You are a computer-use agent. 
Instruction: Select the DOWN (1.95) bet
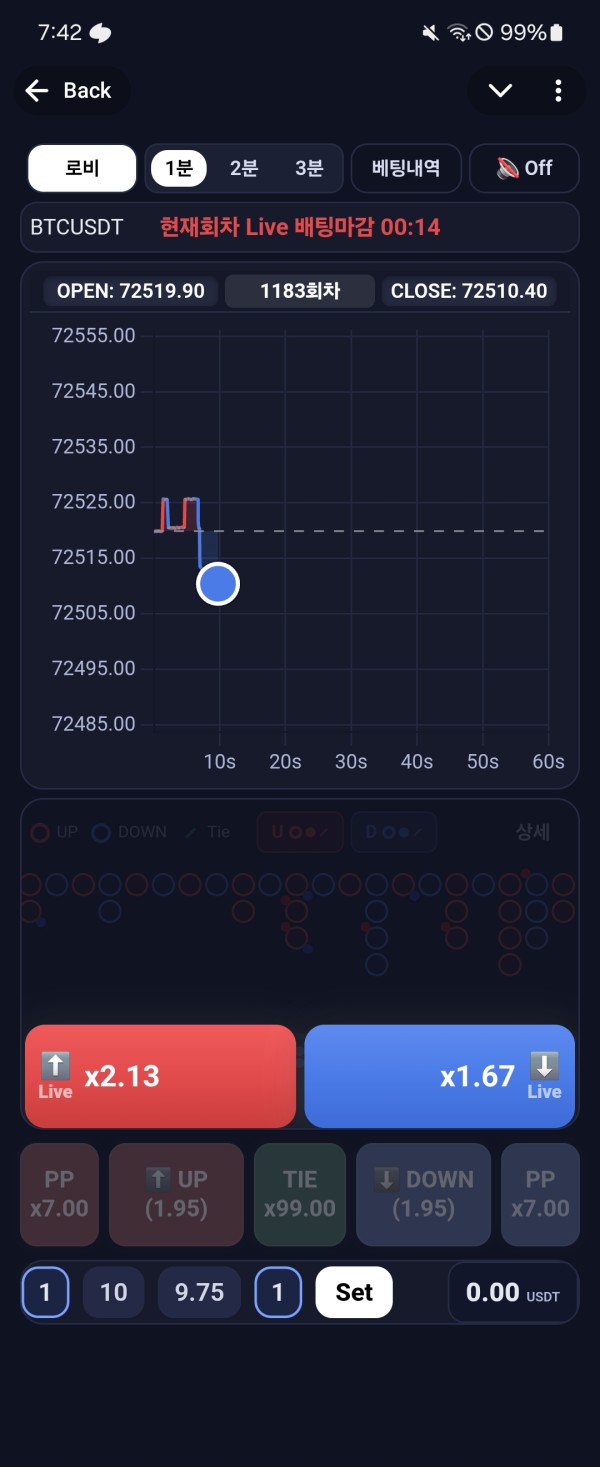[424, 1194]
